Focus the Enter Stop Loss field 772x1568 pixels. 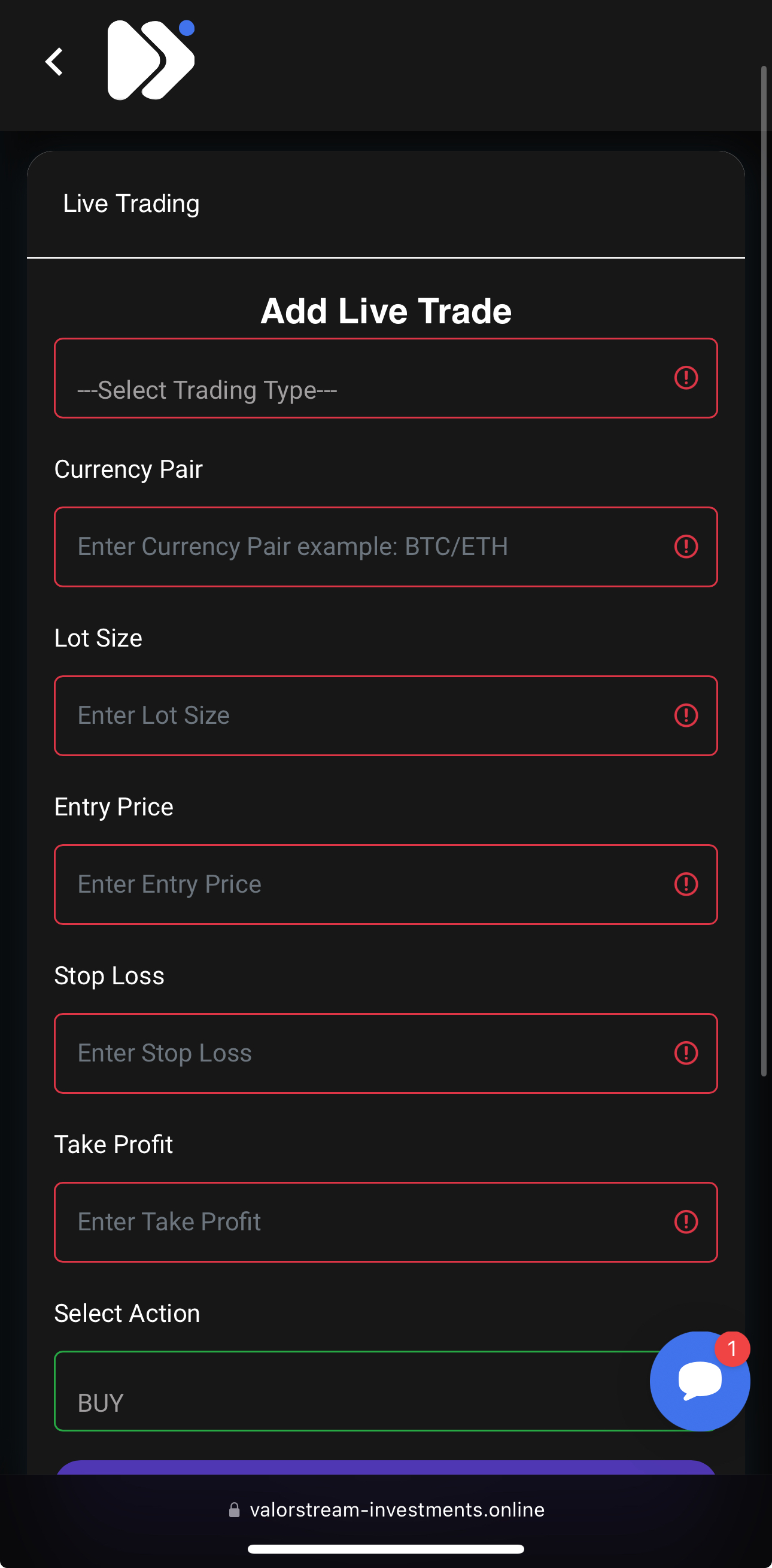pyautogui.click(x=385, y=1053)
